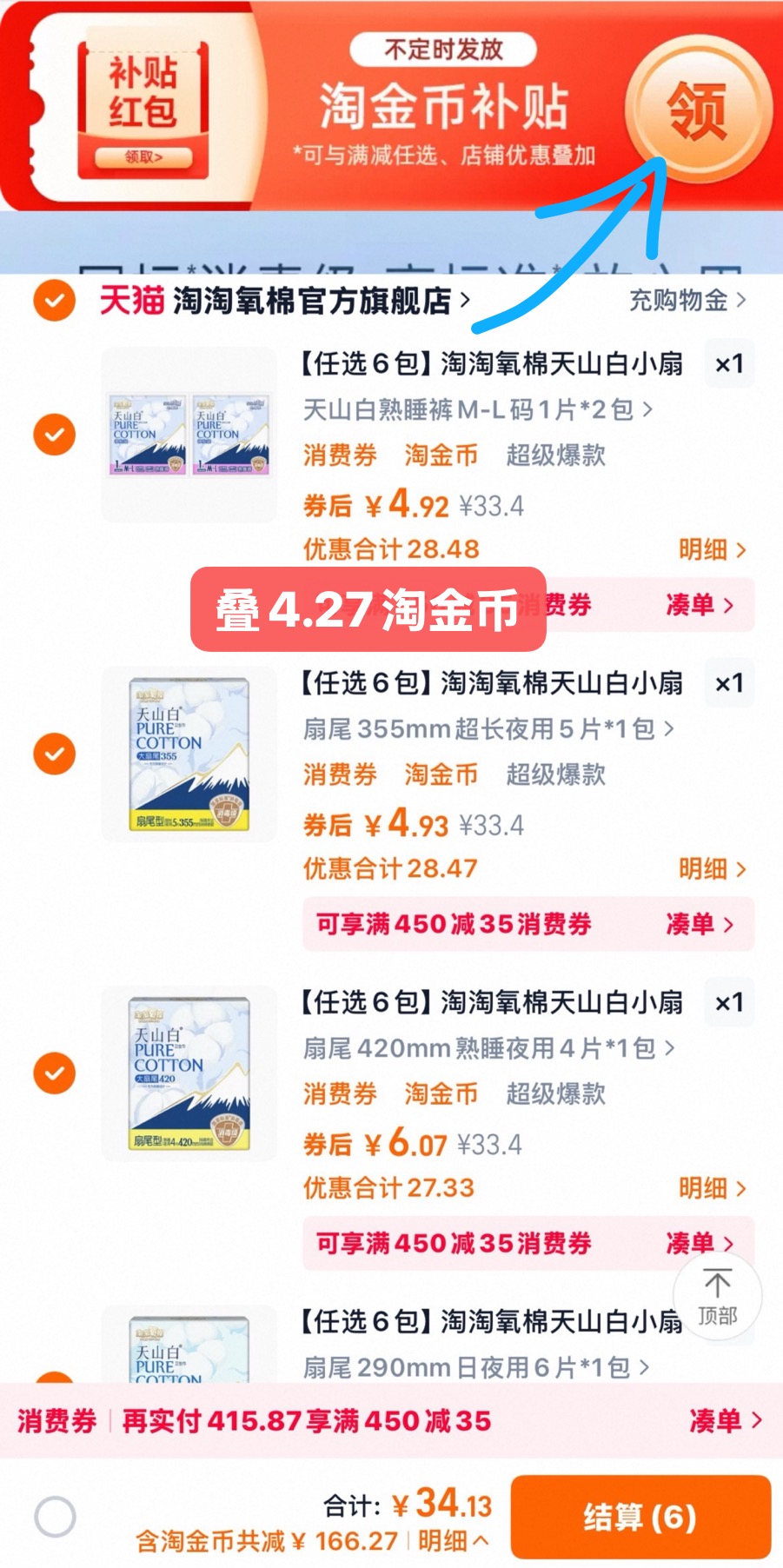Uncheck the 淘淘氧棉官方旗舰店 store checkbox

[x=53, y=302]
